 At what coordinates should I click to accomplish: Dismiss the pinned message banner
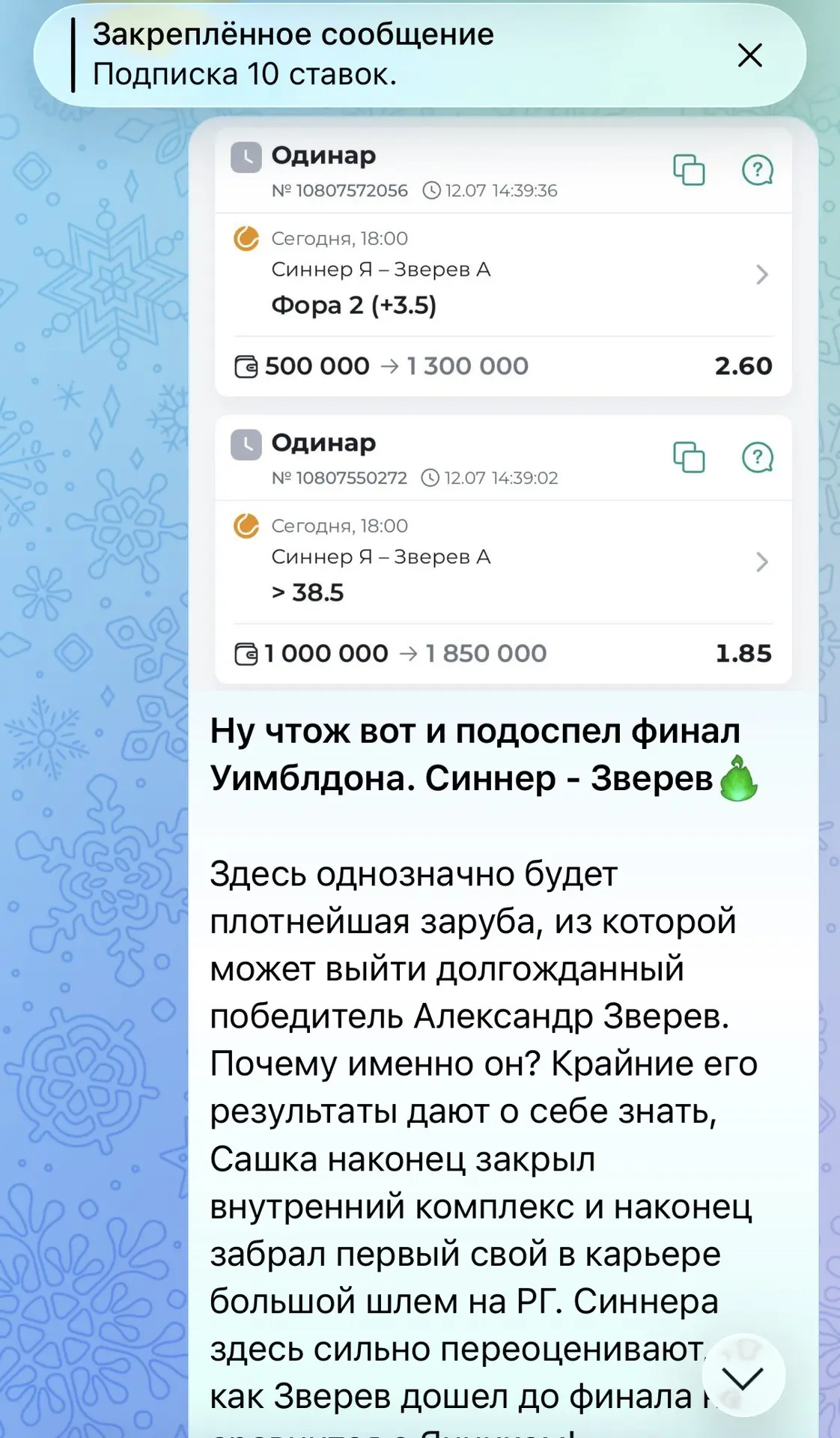(749, 55)
